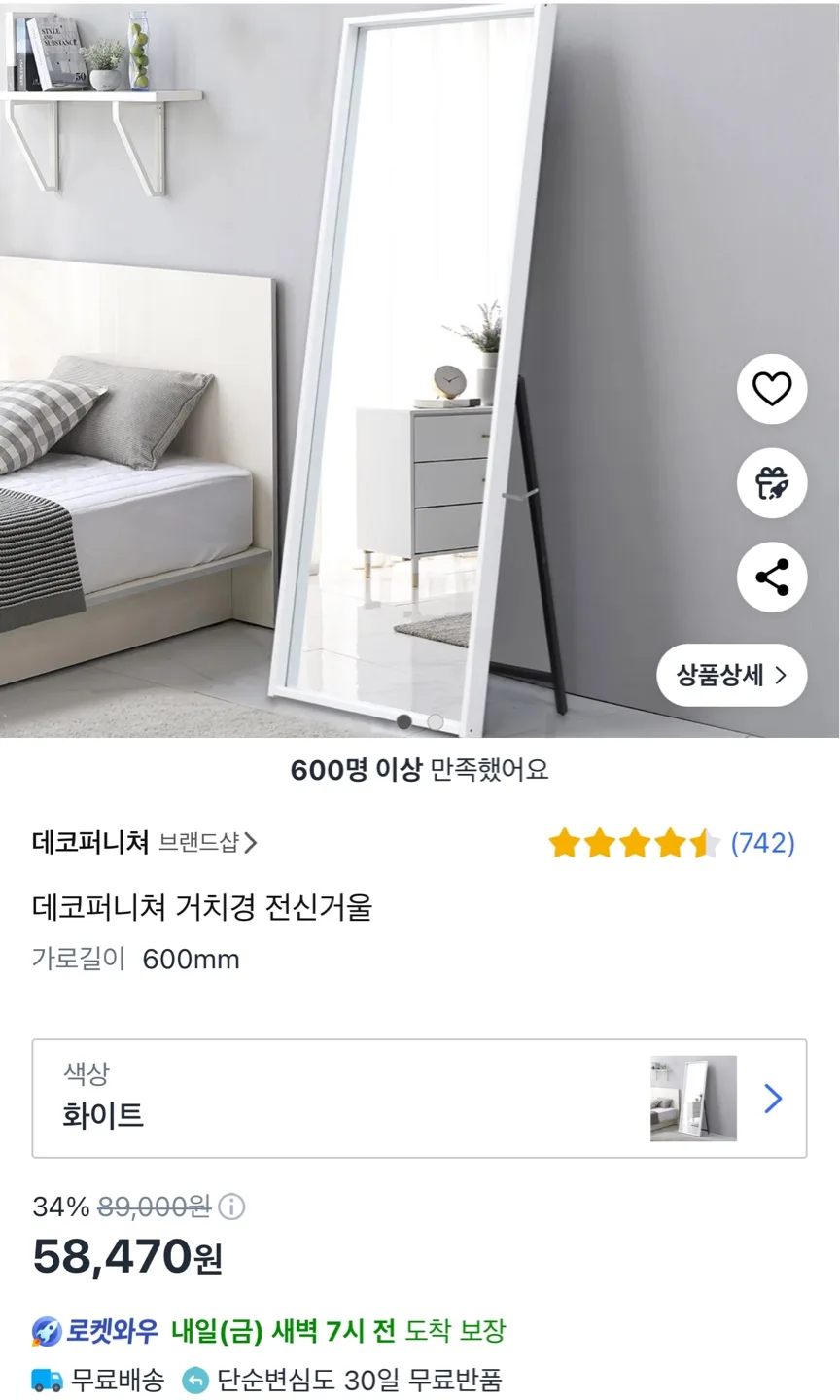Add this mirror to the wishlist

point(772,389)
